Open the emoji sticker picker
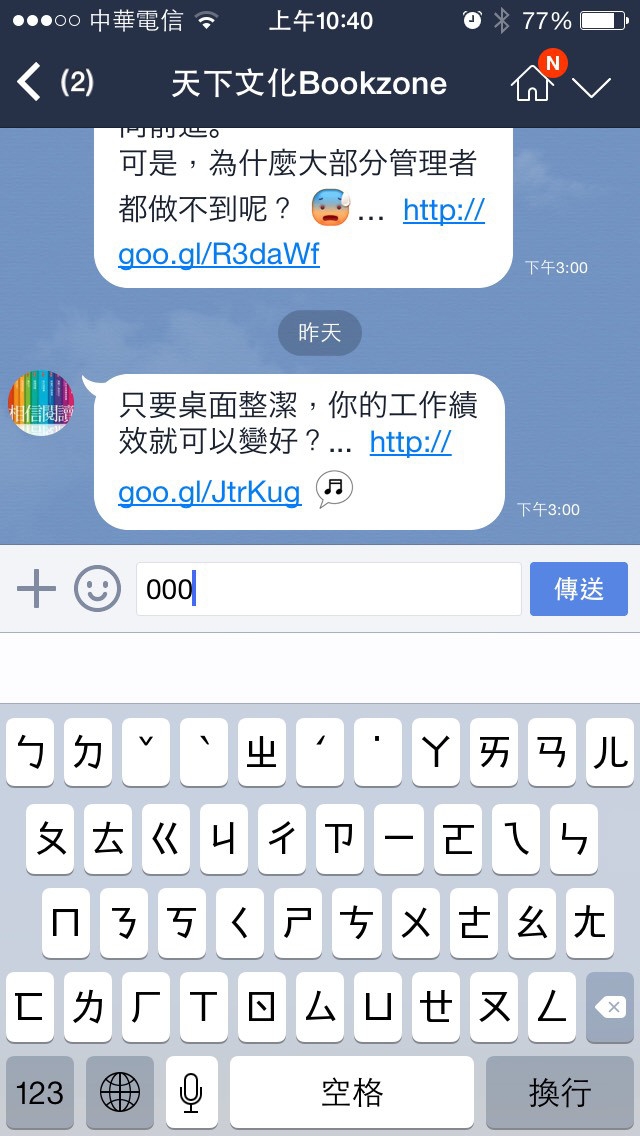 (97, 589)
